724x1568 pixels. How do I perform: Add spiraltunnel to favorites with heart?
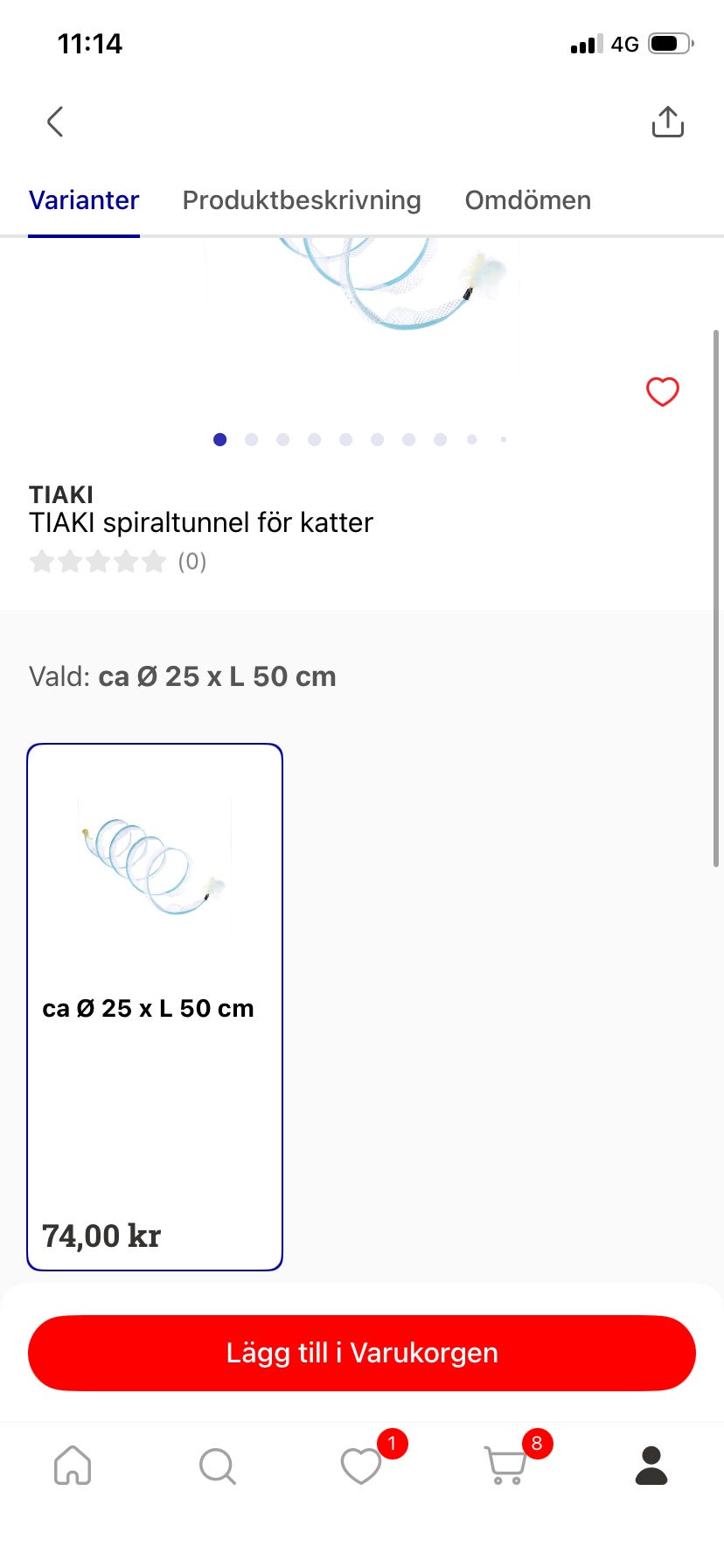pyautogui.click(x=662, y=392)
